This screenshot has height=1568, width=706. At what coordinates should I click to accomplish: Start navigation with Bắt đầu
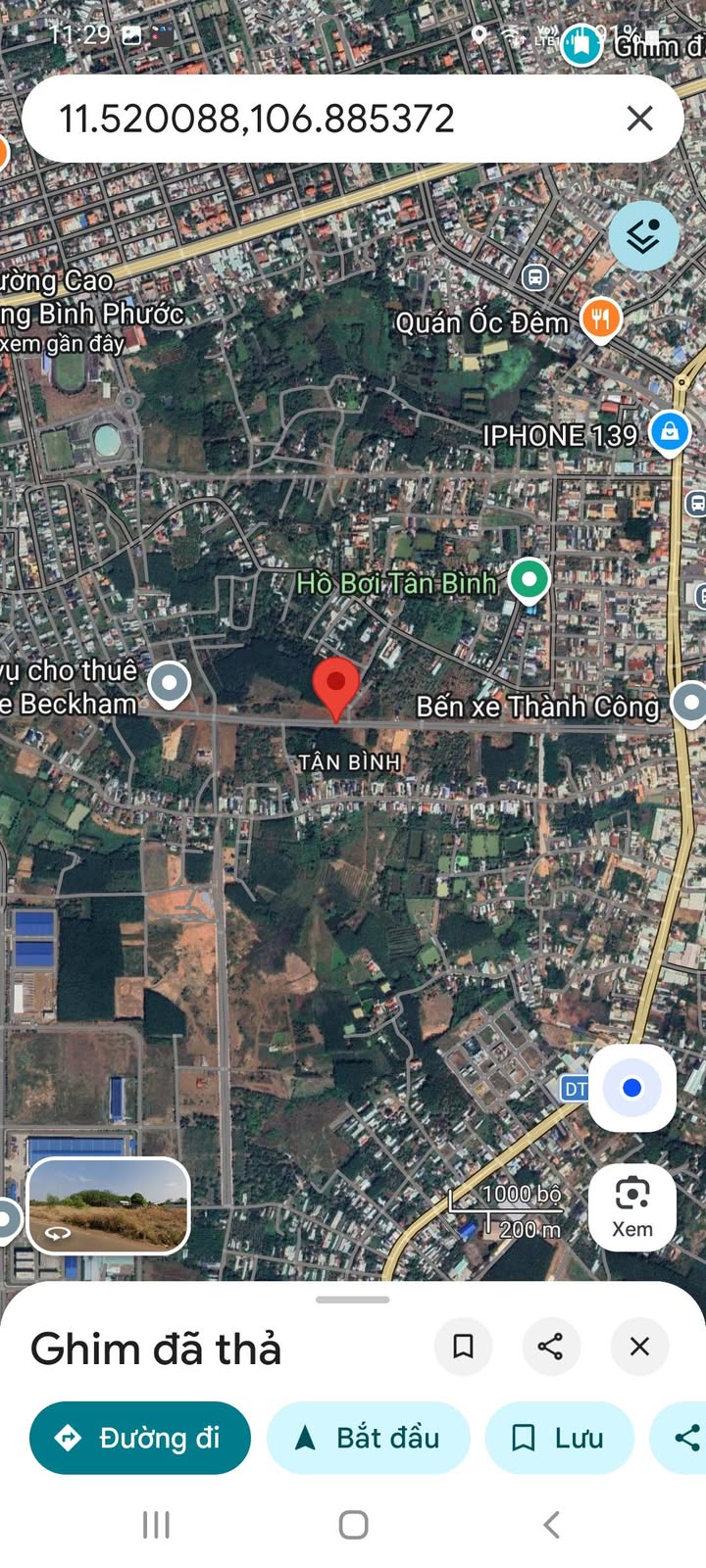click(369, 1438)
